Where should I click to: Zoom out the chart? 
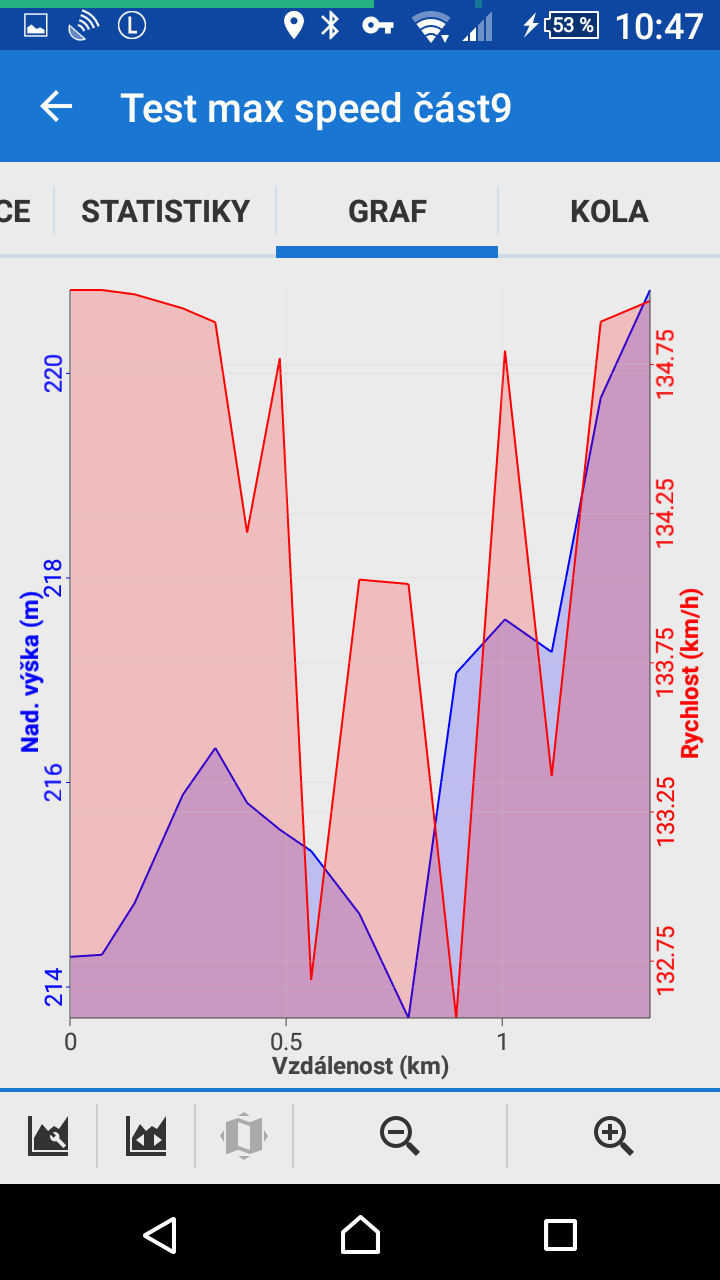point(400,1136)
